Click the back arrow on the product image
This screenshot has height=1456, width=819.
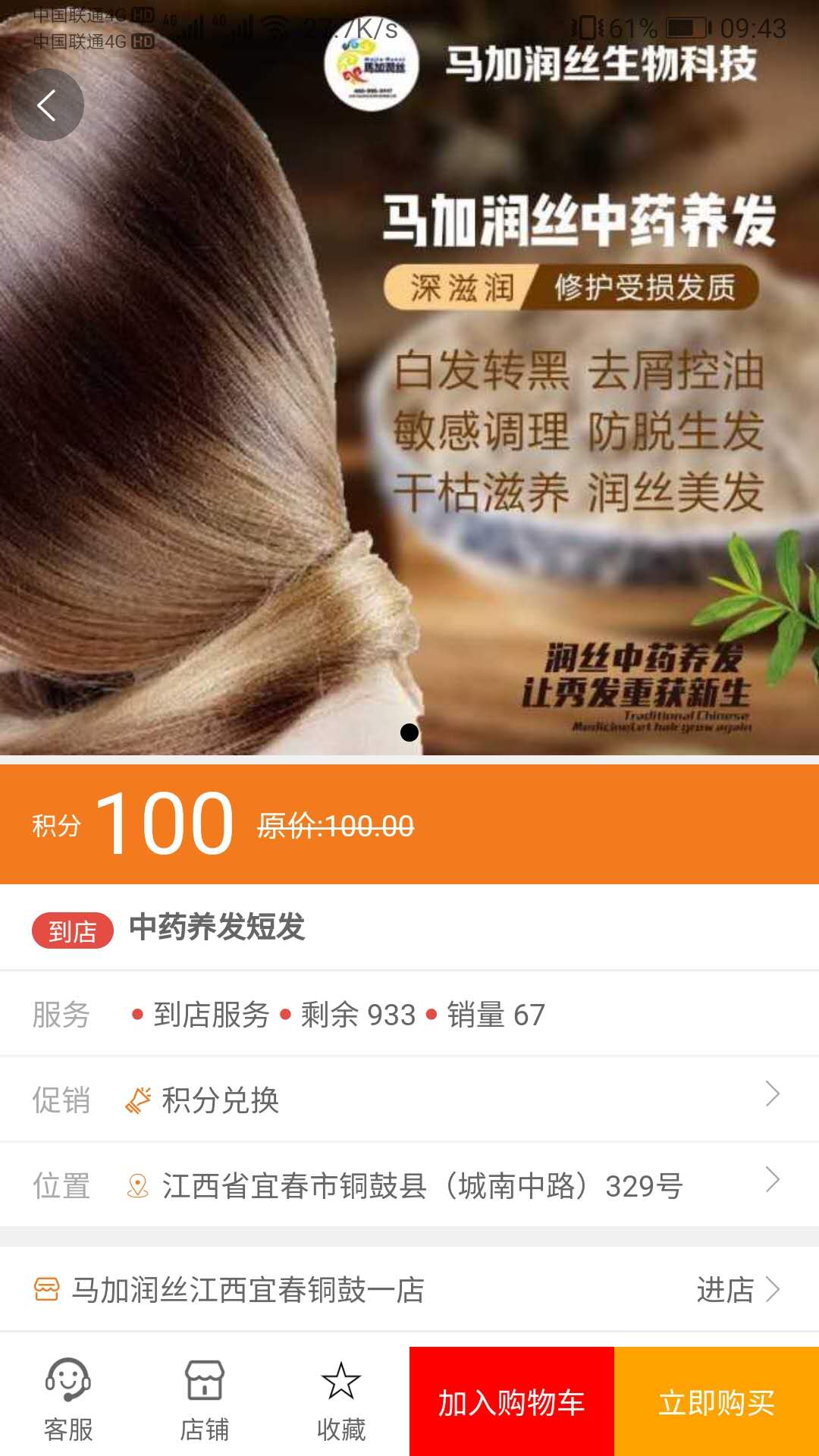[x=48, y=105]
